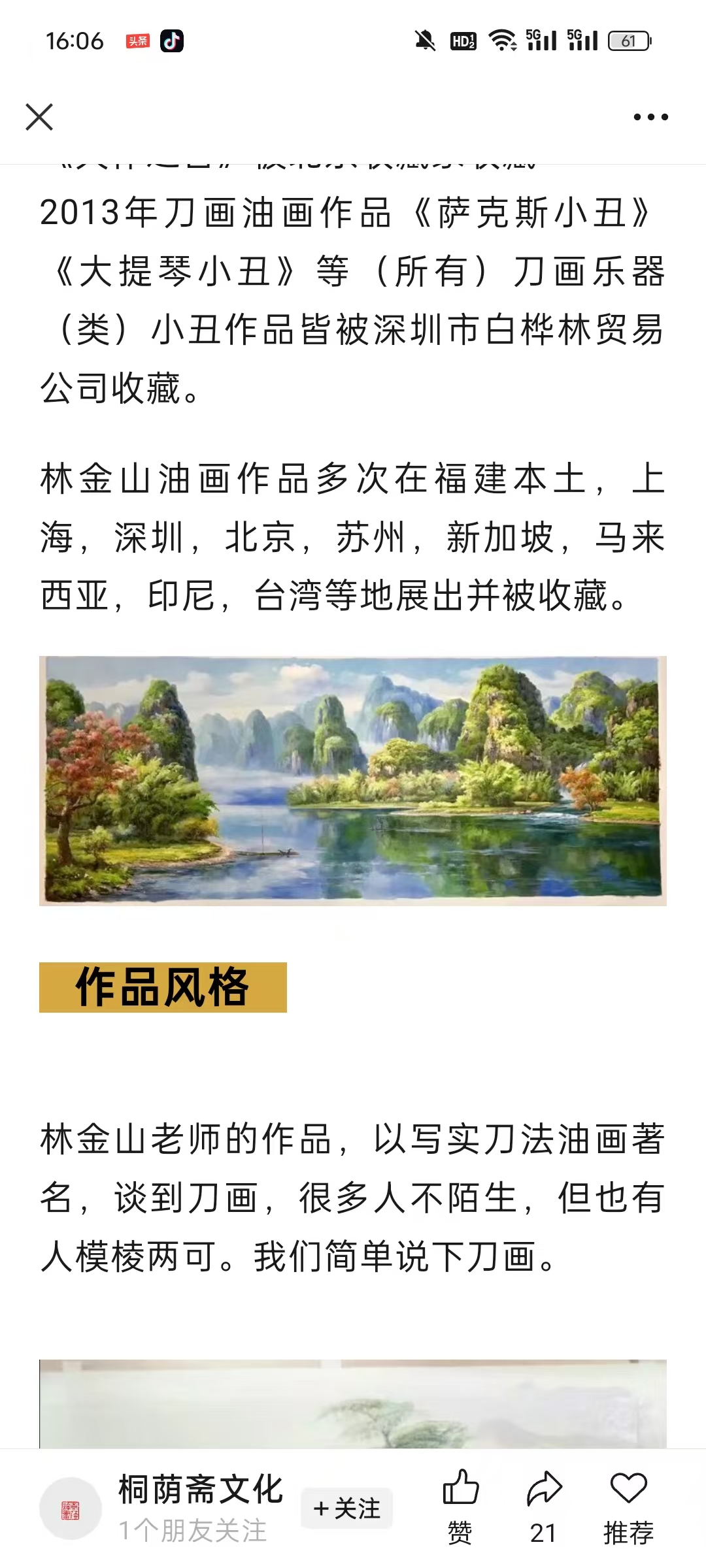Follow 桐荫斋文化 with the 关注 button
706x1568 pixels.
click(346, 1509)
